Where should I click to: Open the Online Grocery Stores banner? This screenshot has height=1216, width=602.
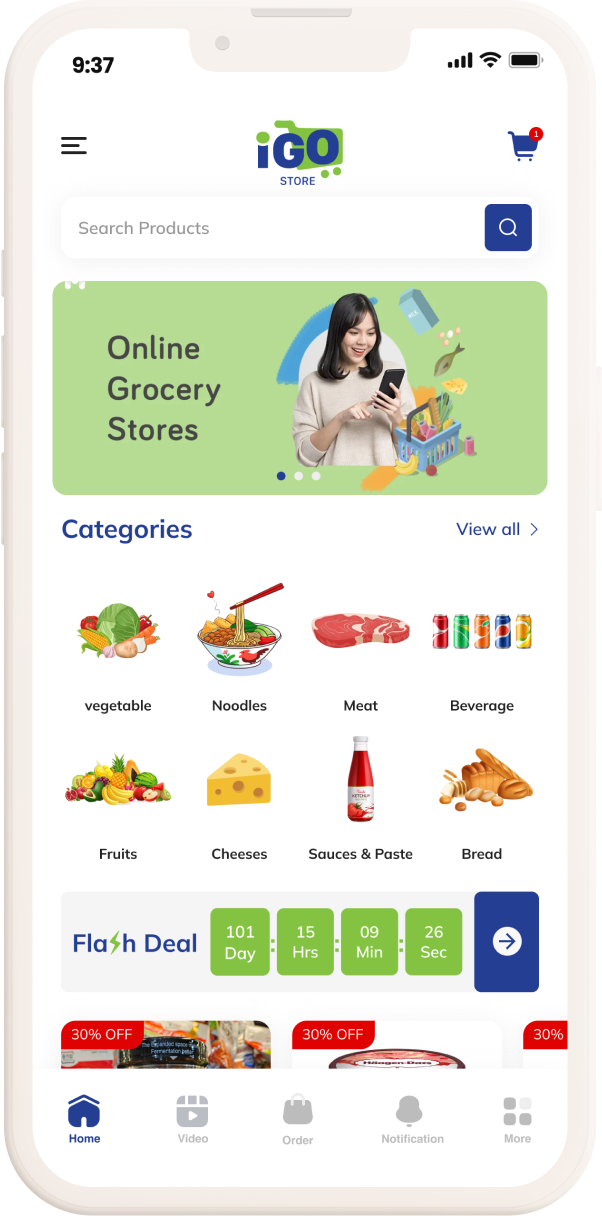[300, 388]
